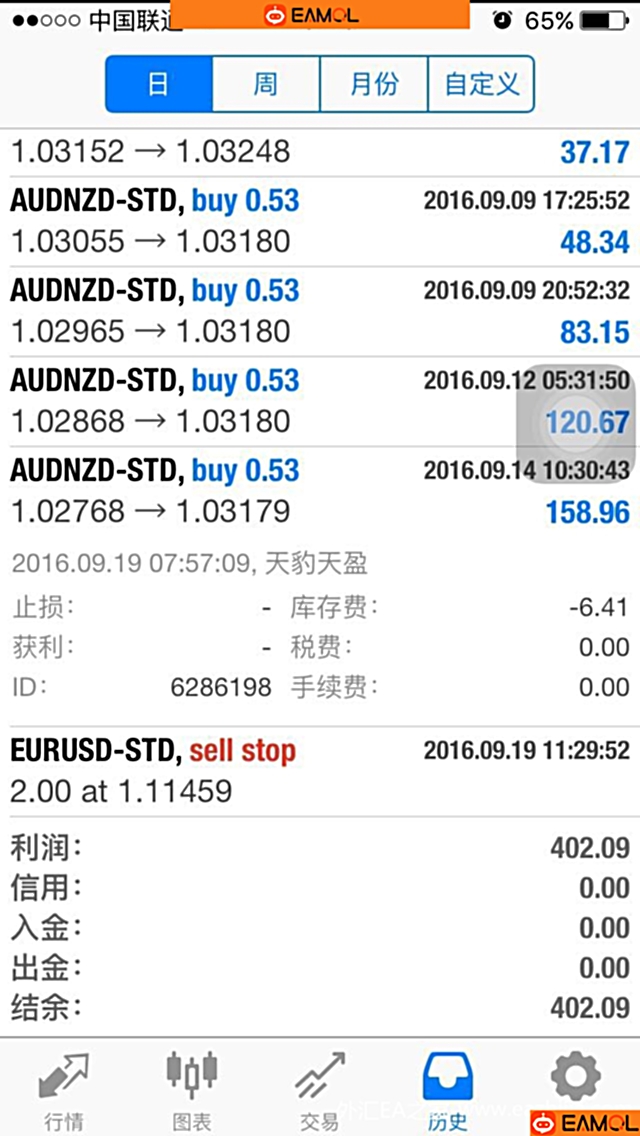This screenshot has width=640, height=1136.
Task: Tap the floating AssistiveTouch button
Action: pyautogui.click(x=575, y=423)
